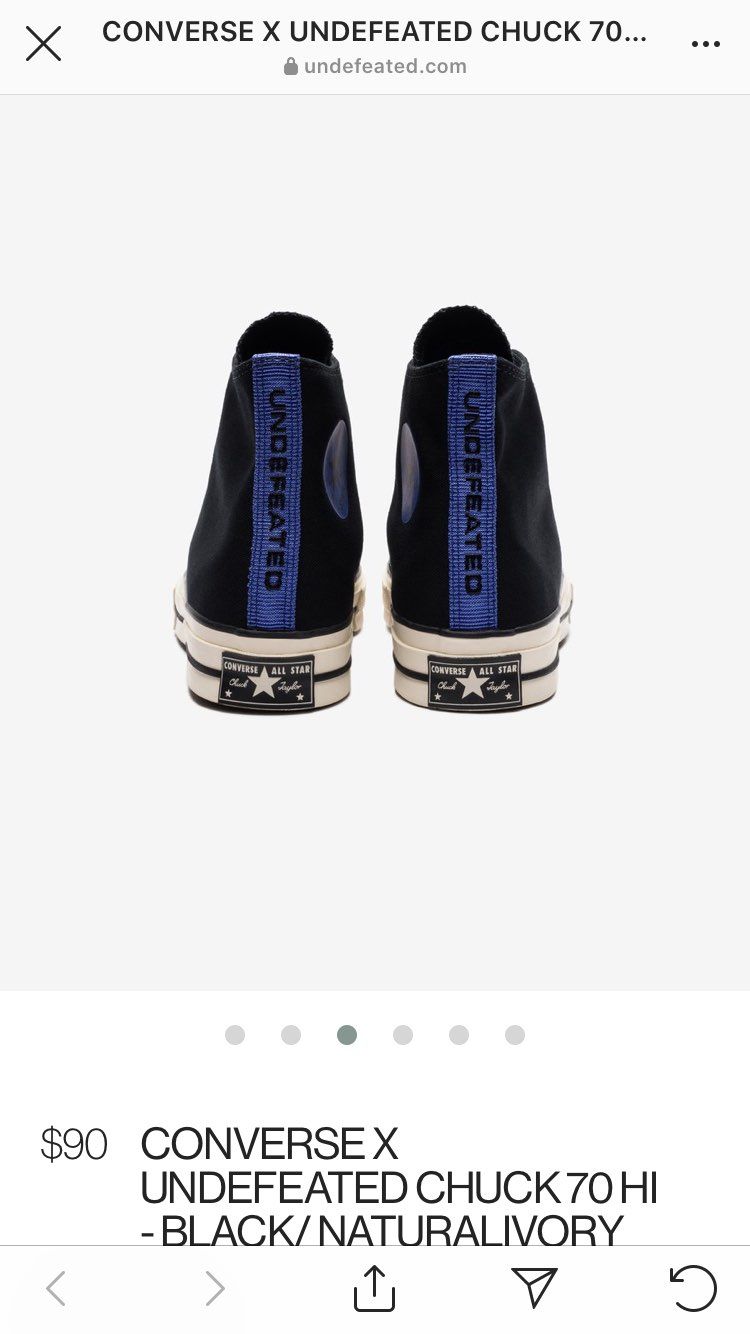Image resolution: width=750 pixels, height=1334 pixels.
Task: Jump to the second product image dot
Action: (x=291, y=1035)
